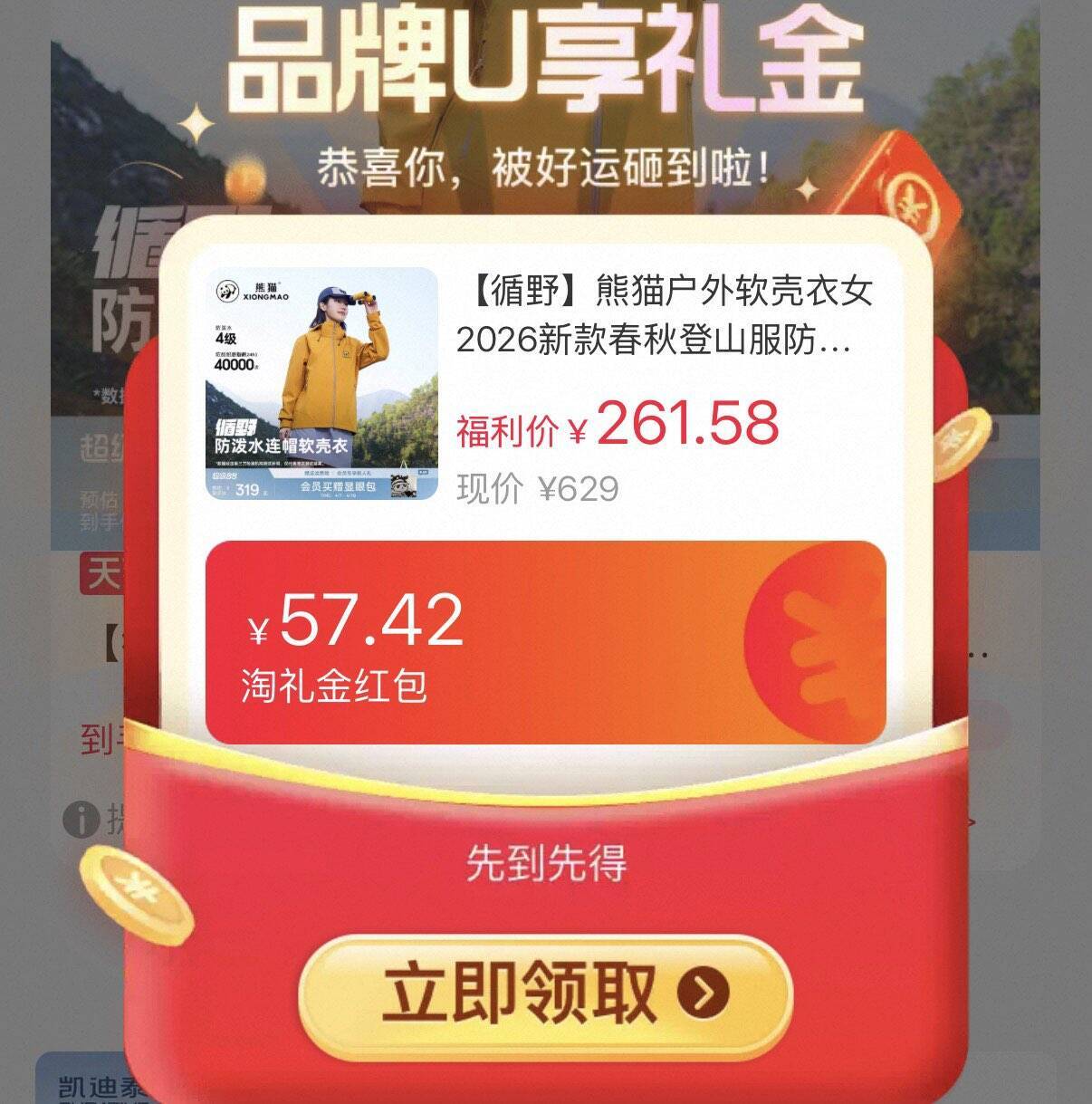Tap the ¥57.42 淘礼金红包 coupon

point(545,642)
